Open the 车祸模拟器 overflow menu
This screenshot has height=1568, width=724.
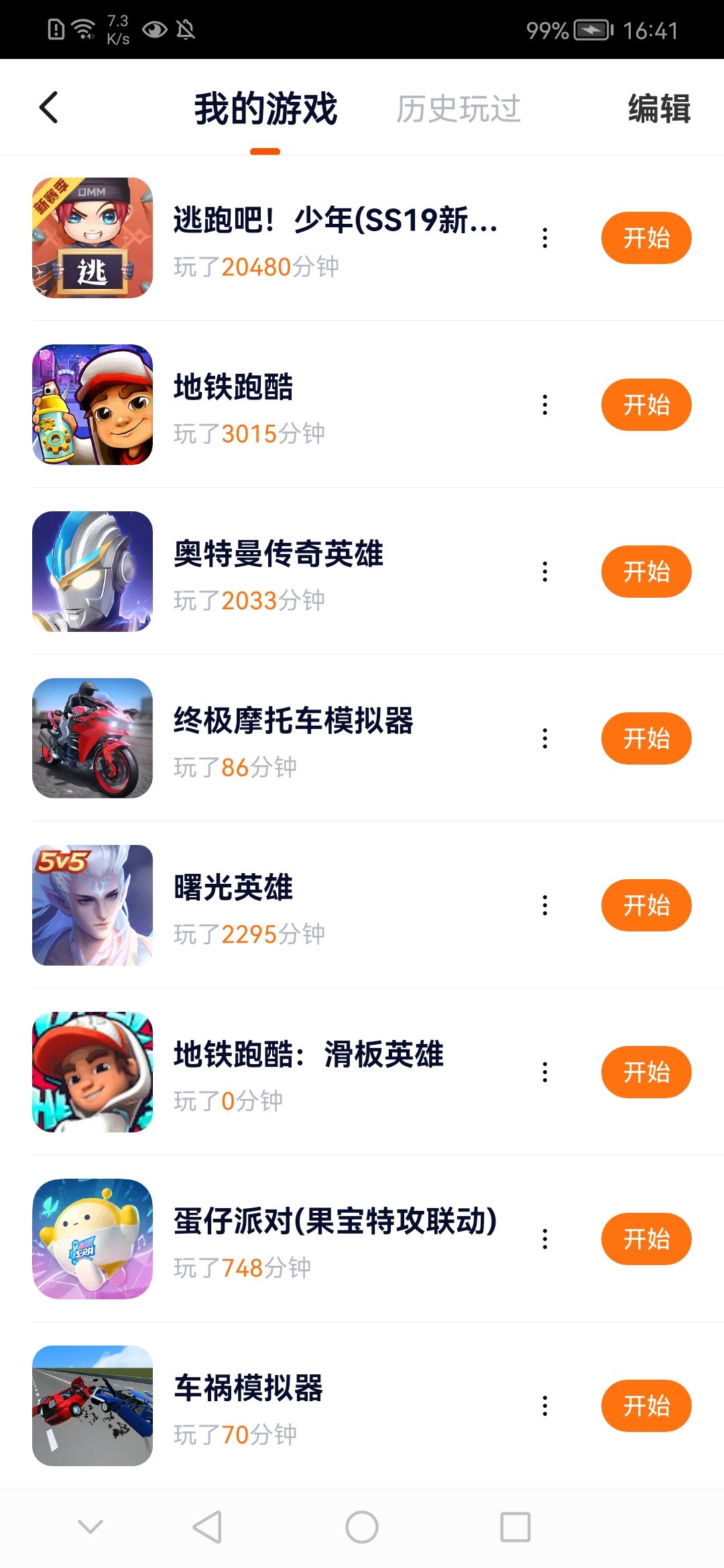(545, 1406)
